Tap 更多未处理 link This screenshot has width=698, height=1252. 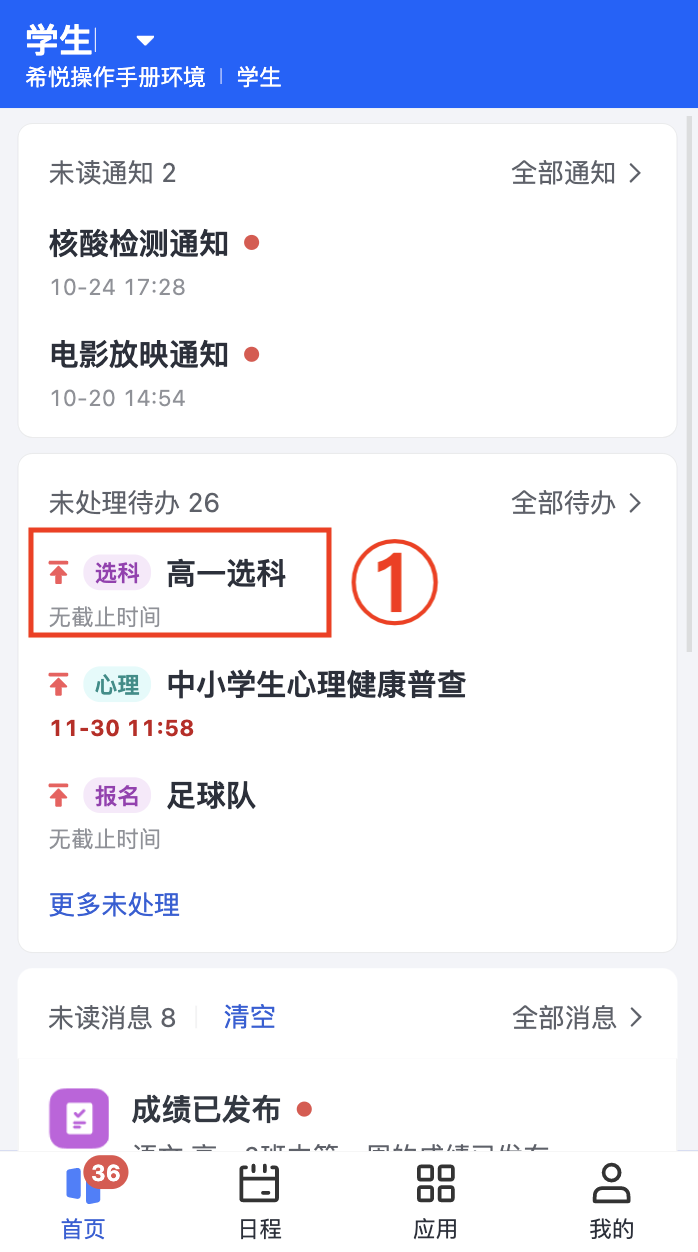click(x=114, y=905)
